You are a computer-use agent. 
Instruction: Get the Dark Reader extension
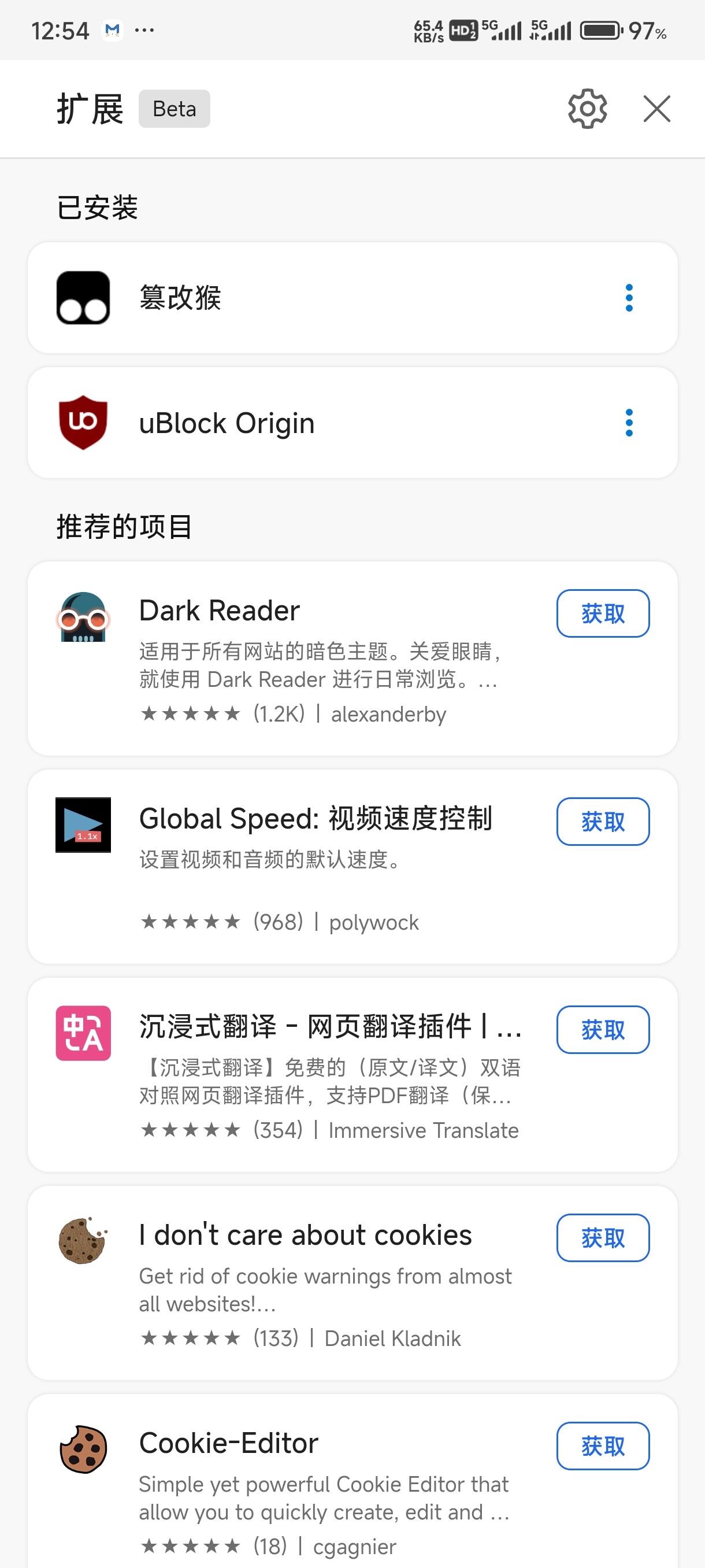pos(603,613)
